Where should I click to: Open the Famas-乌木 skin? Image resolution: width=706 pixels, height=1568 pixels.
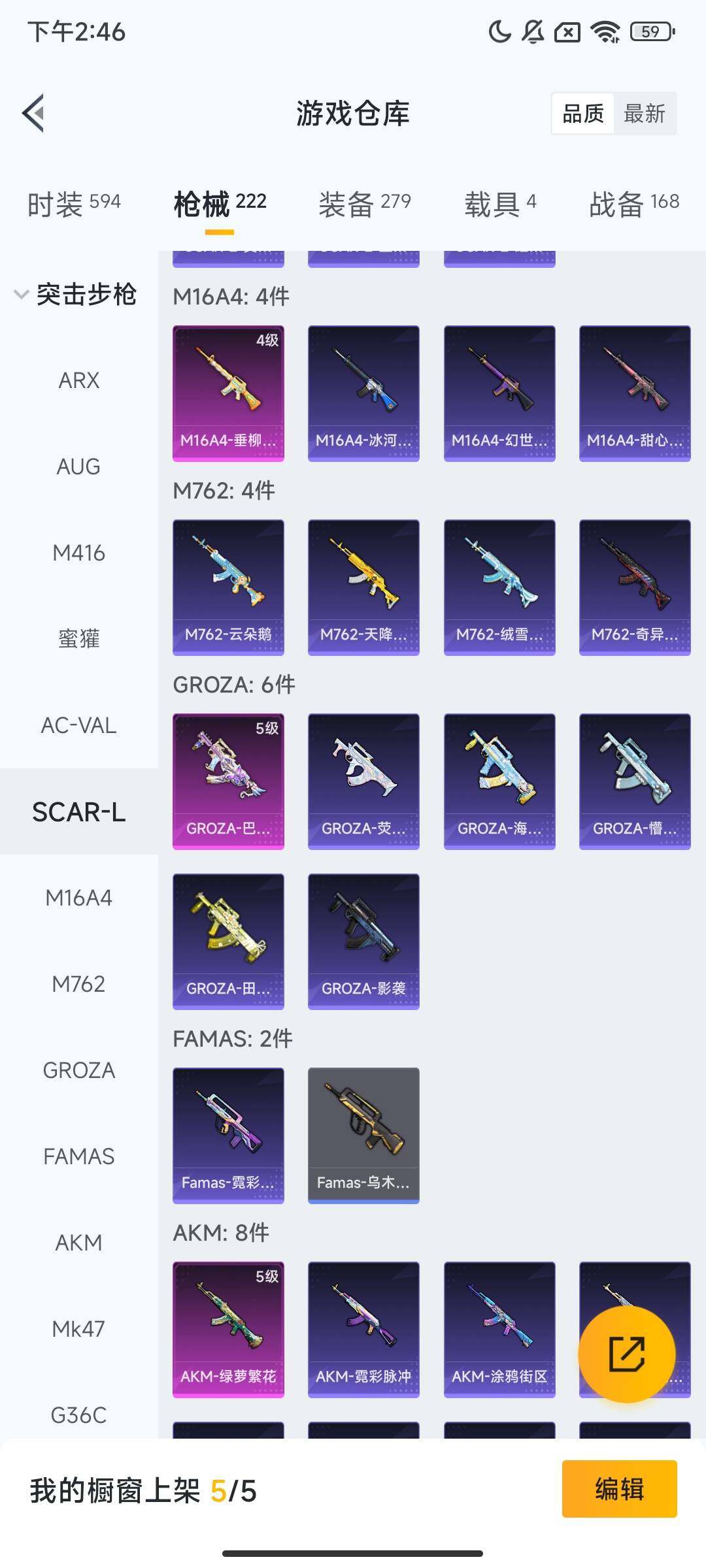point(363,1135)
